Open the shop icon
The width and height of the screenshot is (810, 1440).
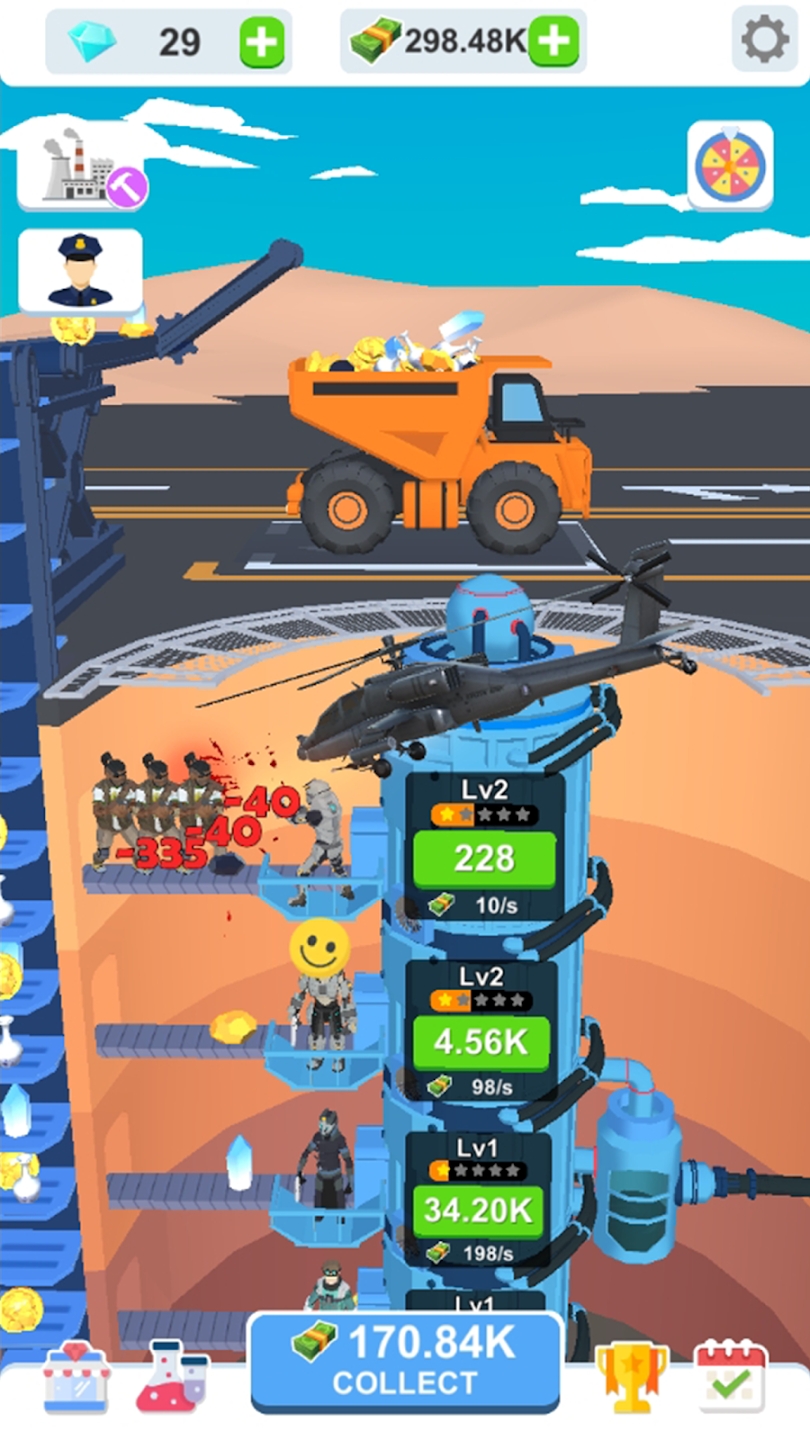[x=76, y=1377]
